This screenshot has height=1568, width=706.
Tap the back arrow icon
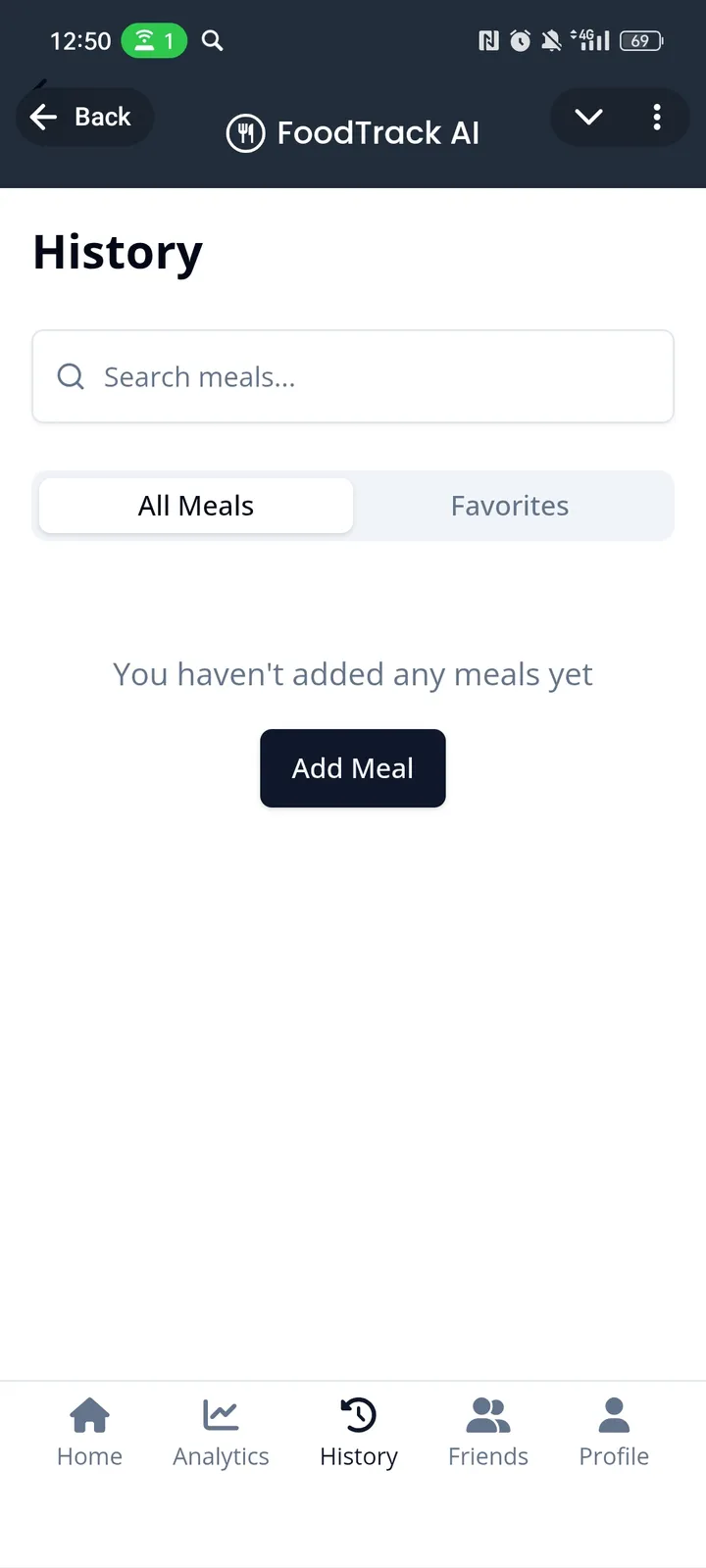43,117
